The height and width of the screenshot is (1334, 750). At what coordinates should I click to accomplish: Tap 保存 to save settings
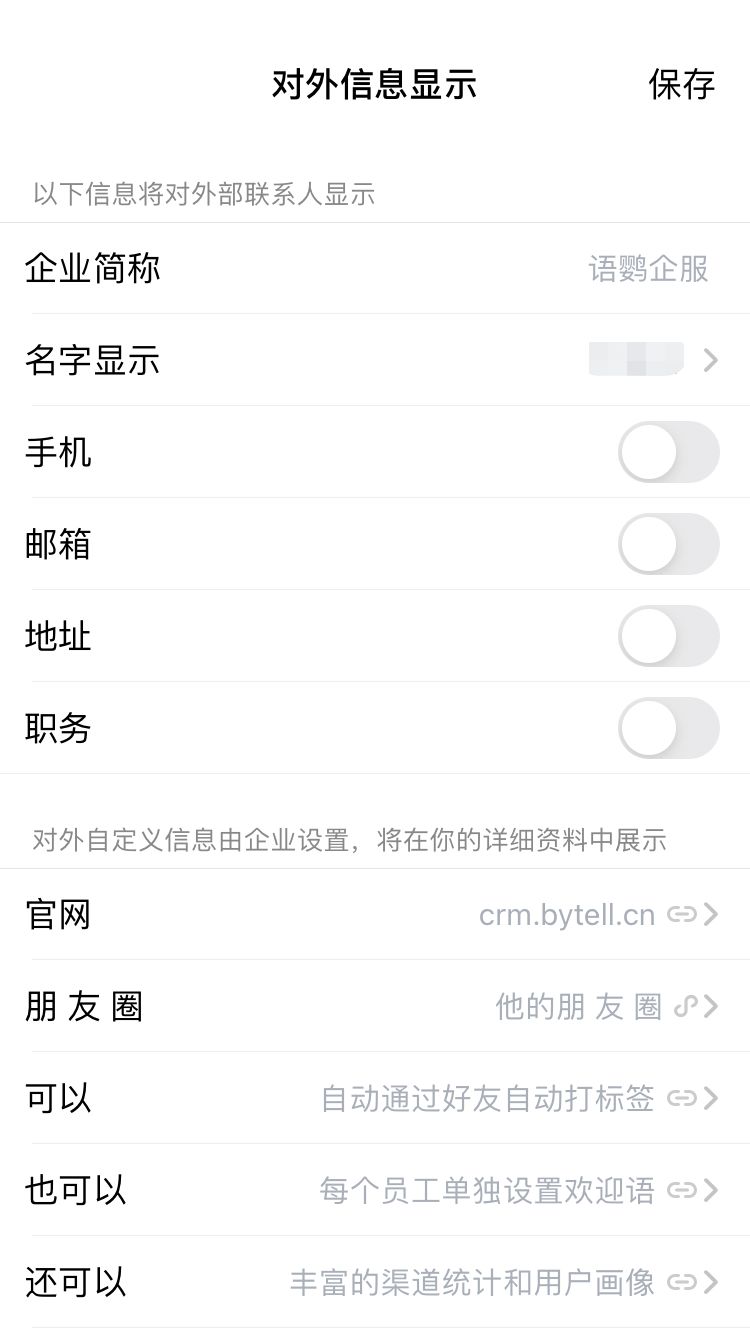tap(681, 85)
